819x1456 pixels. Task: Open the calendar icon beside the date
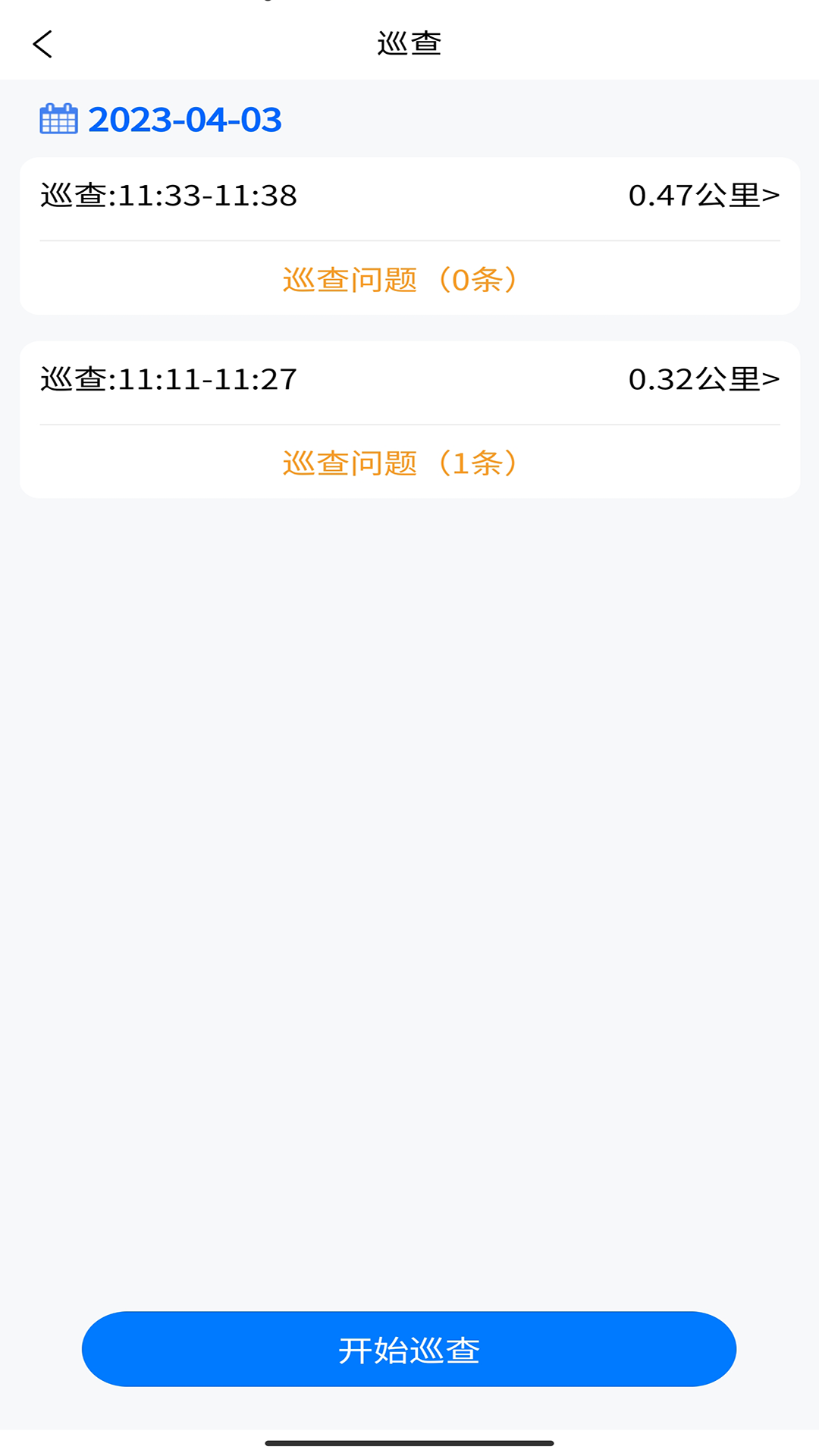coord(60,119)
